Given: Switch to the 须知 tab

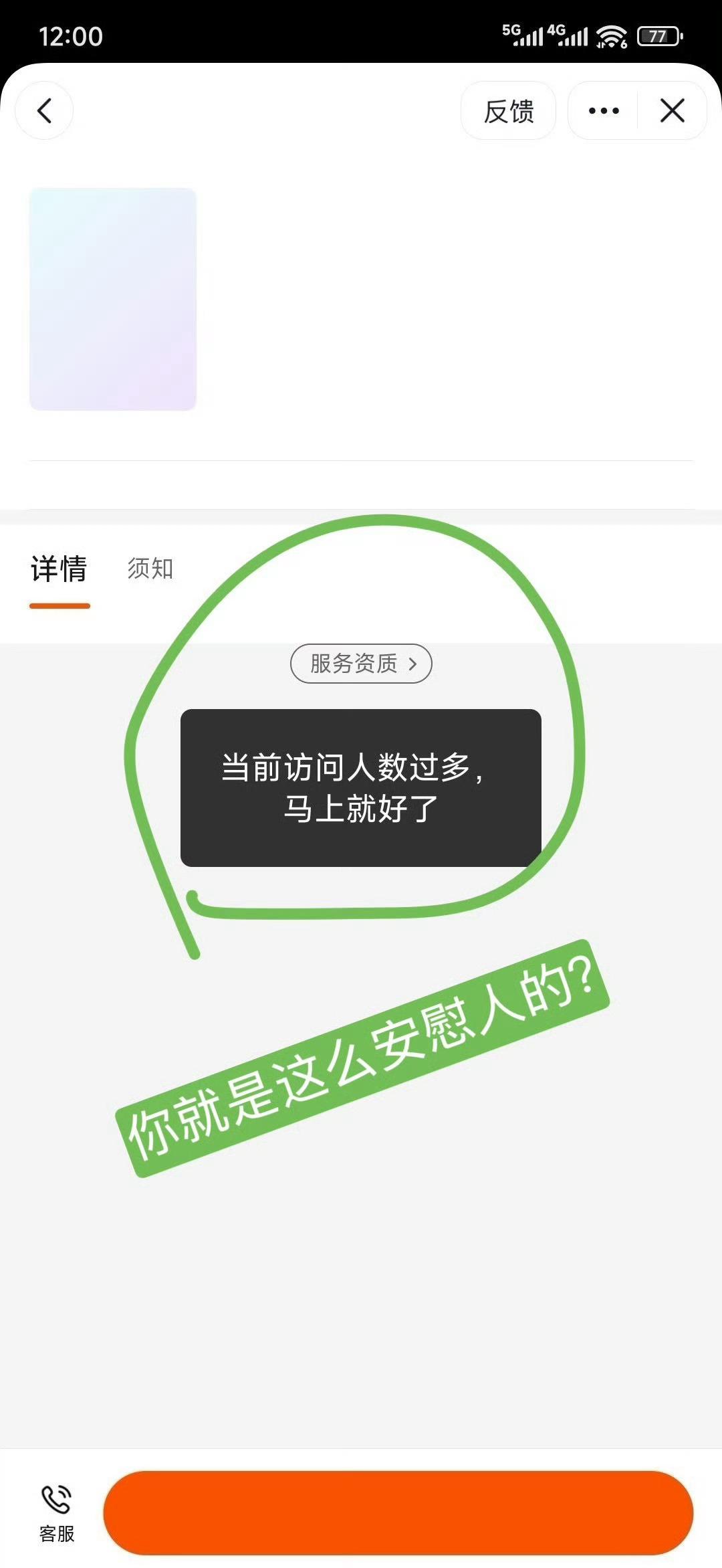Looking at the screenshot, I should (x=150, y=569).
